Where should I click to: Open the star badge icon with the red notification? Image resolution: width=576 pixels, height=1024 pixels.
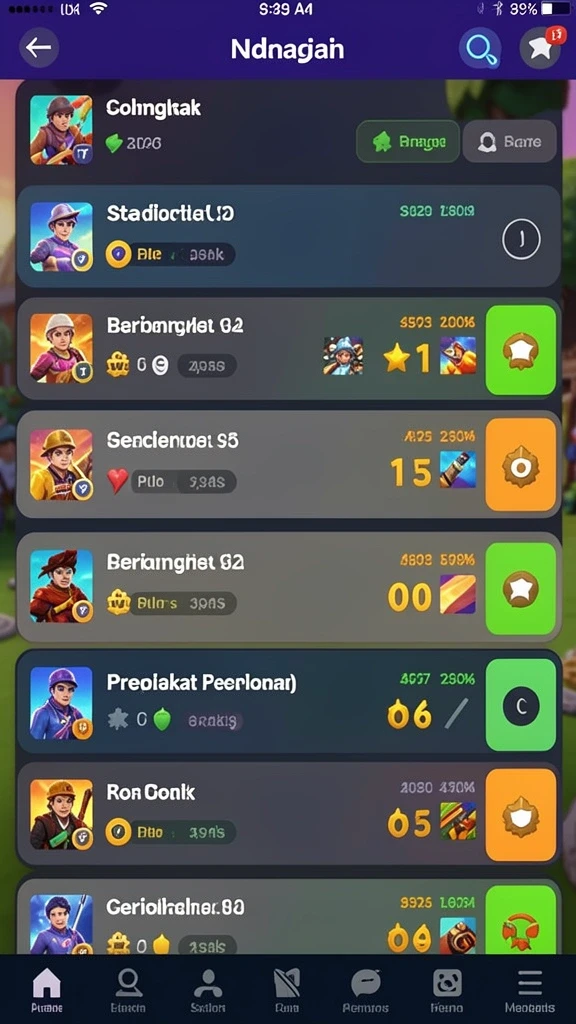click(x=541, y=48)
